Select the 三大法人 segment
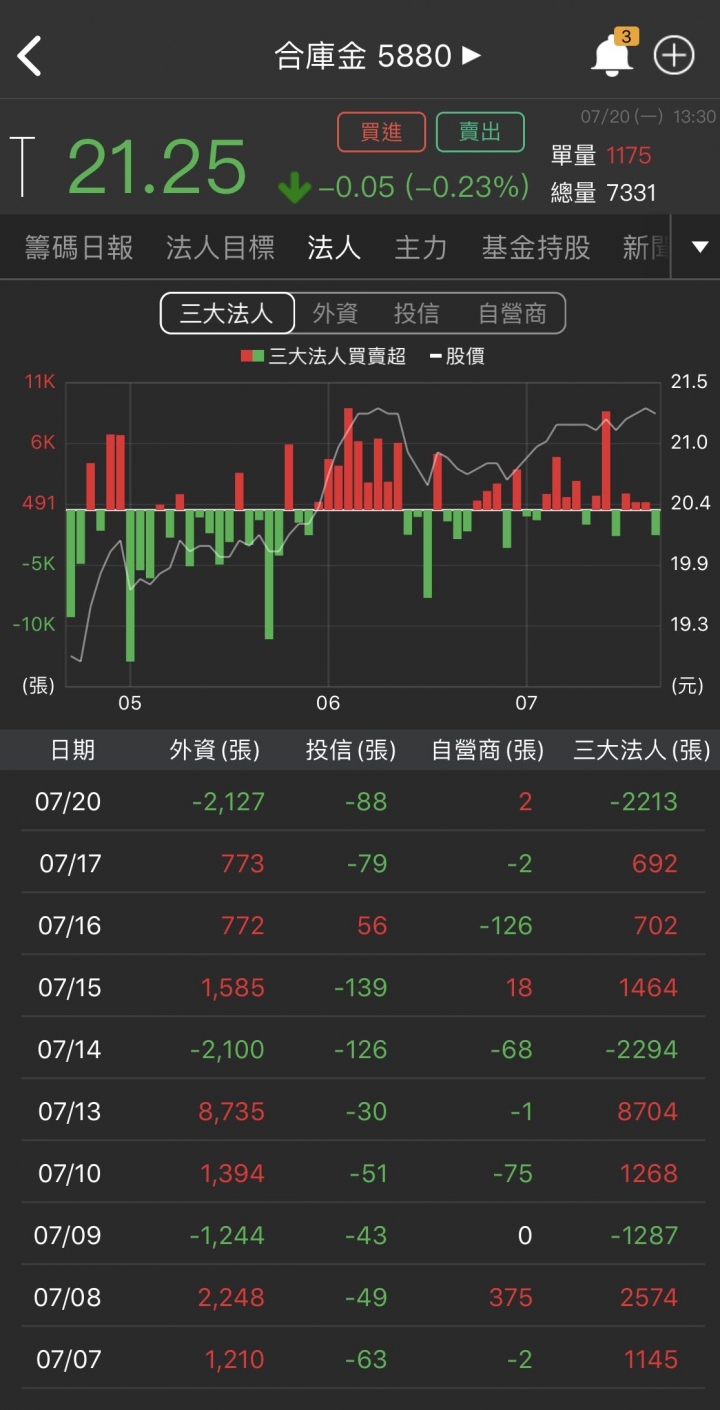The width and height of the screenshot is (720, 1410). (227, 313)
